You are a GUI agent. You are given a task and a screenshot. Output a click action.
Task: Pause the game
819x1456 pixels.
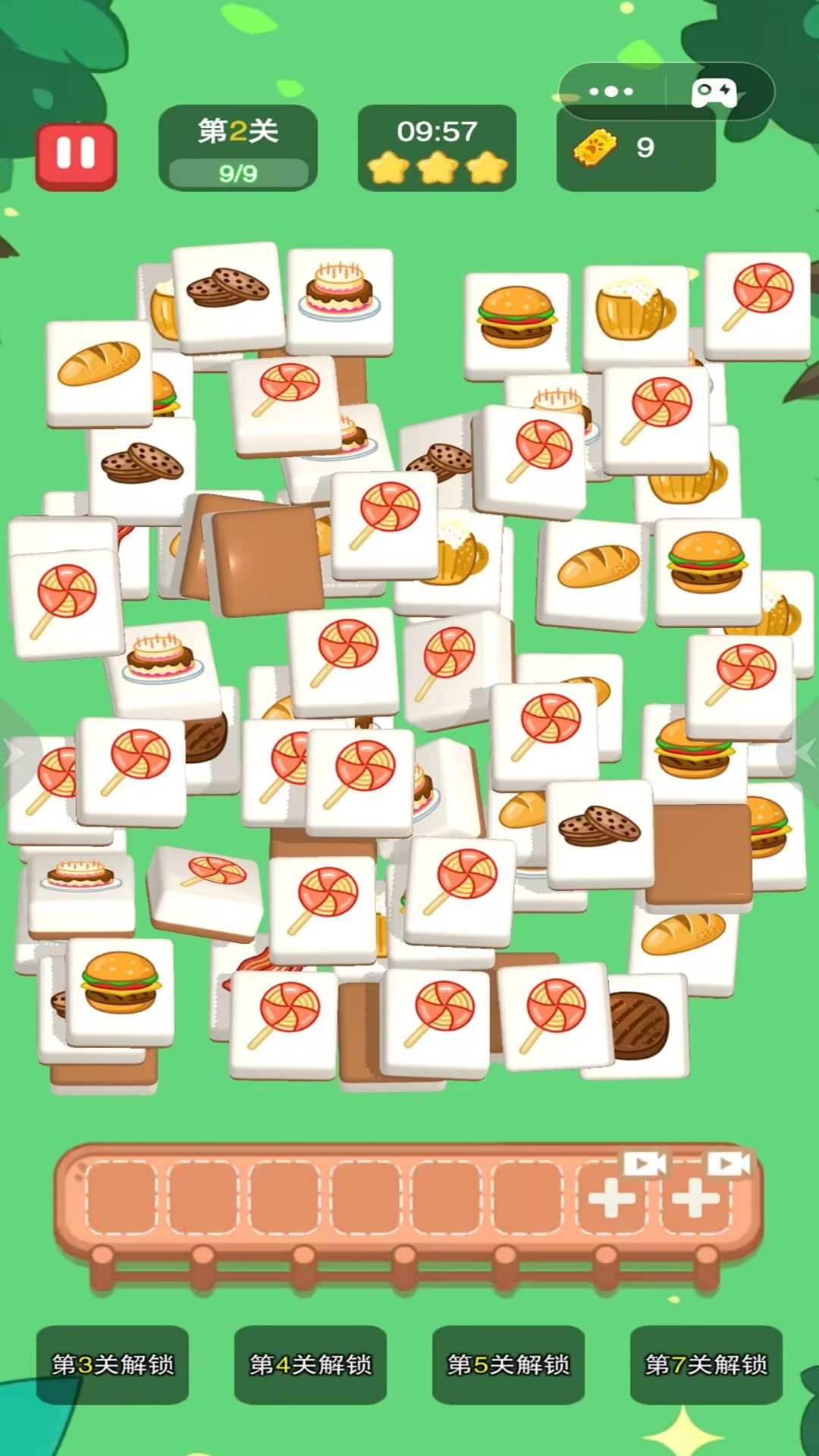point(76,155)
